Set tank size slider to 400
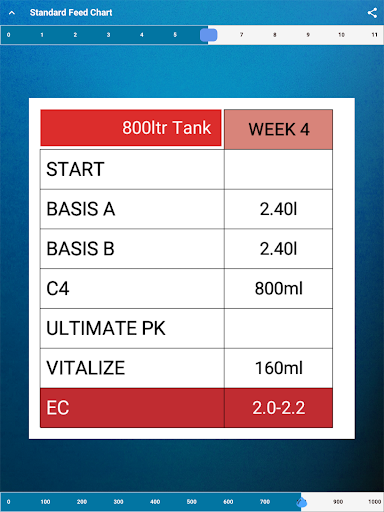 [x=155, y=502]
